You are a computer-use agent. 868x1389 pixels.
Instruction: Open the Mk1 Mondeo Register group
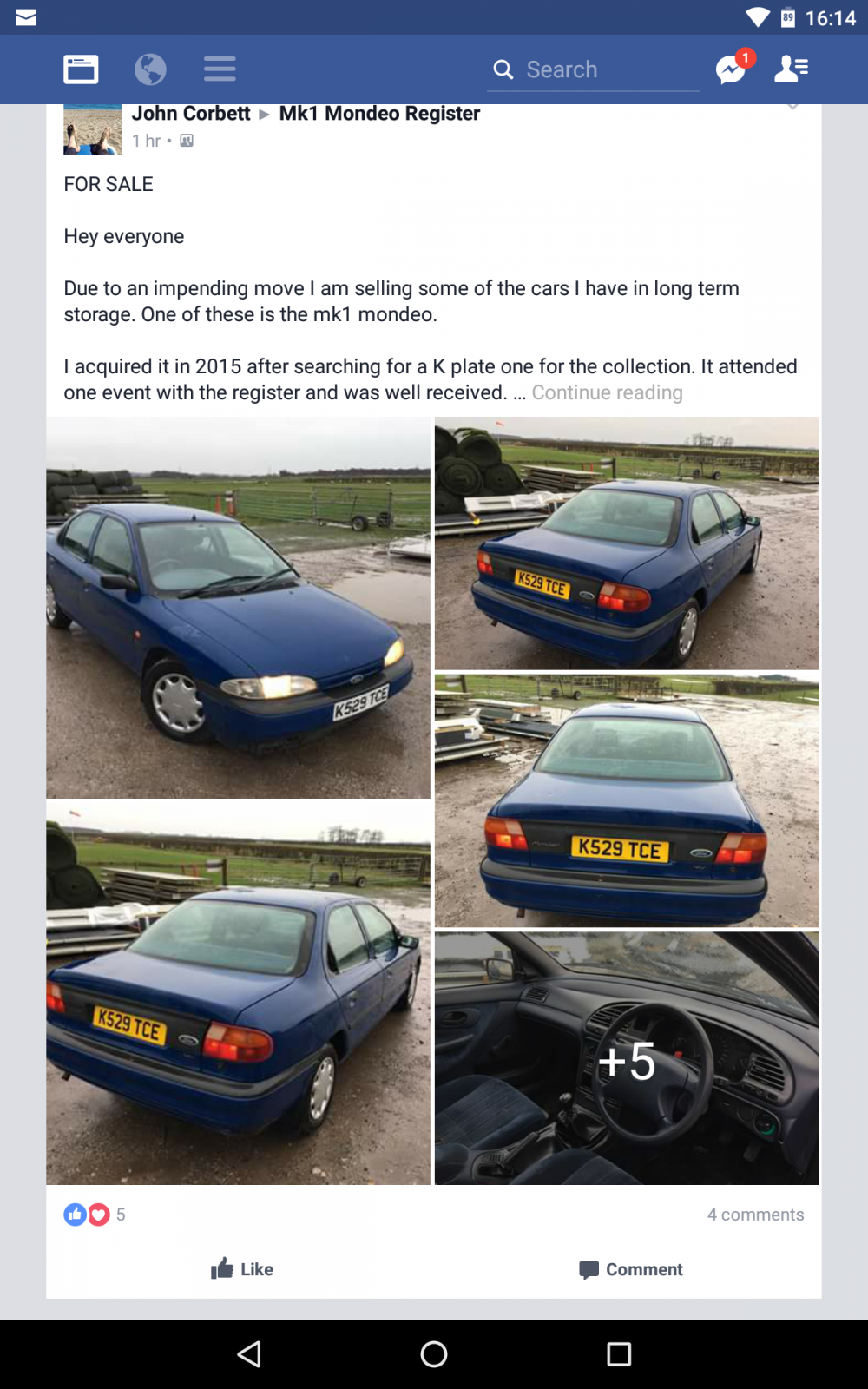(x=379, y=114)
